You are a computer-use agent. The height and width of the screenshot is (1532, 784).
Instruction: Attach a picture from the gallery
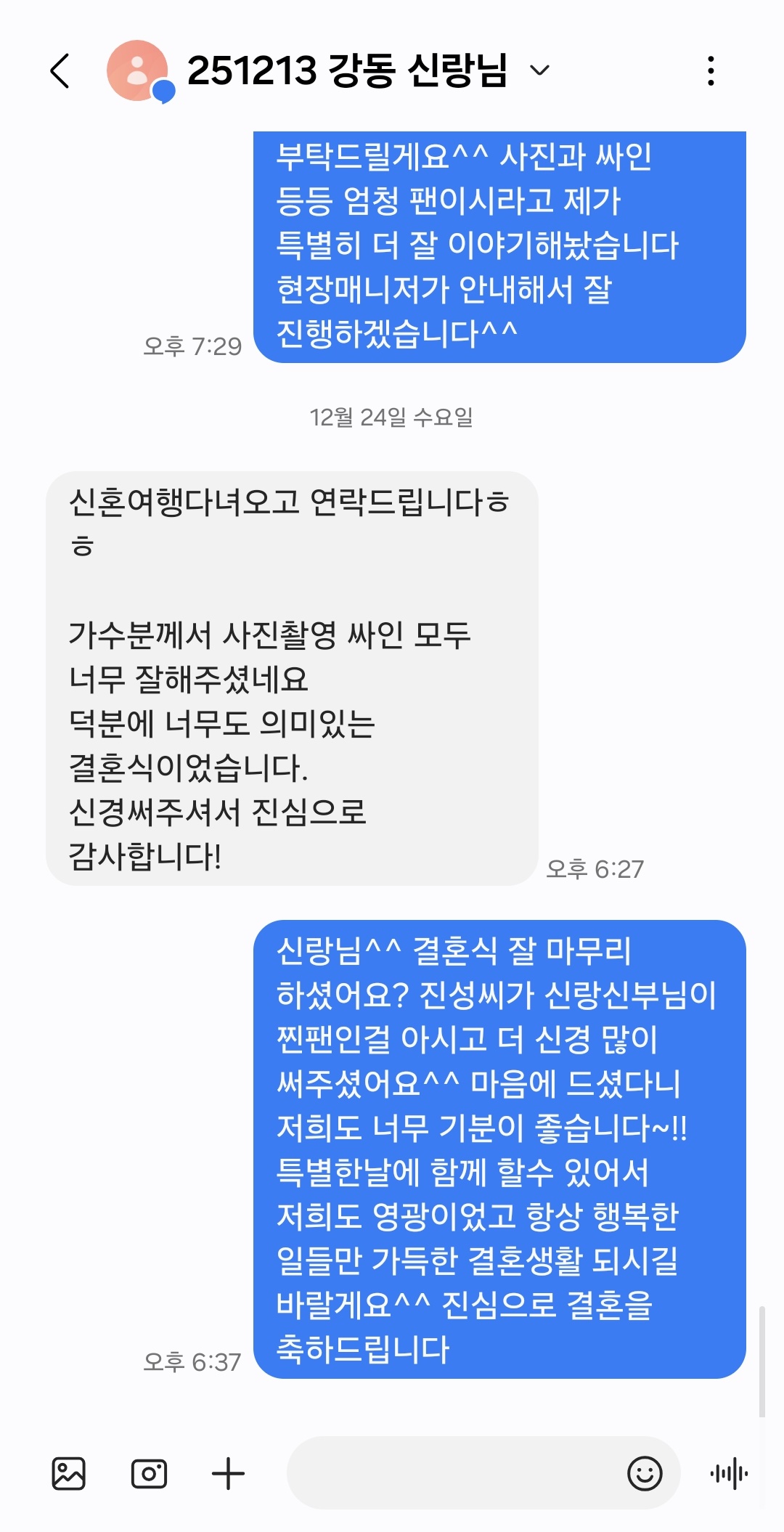coord(69,1473)
